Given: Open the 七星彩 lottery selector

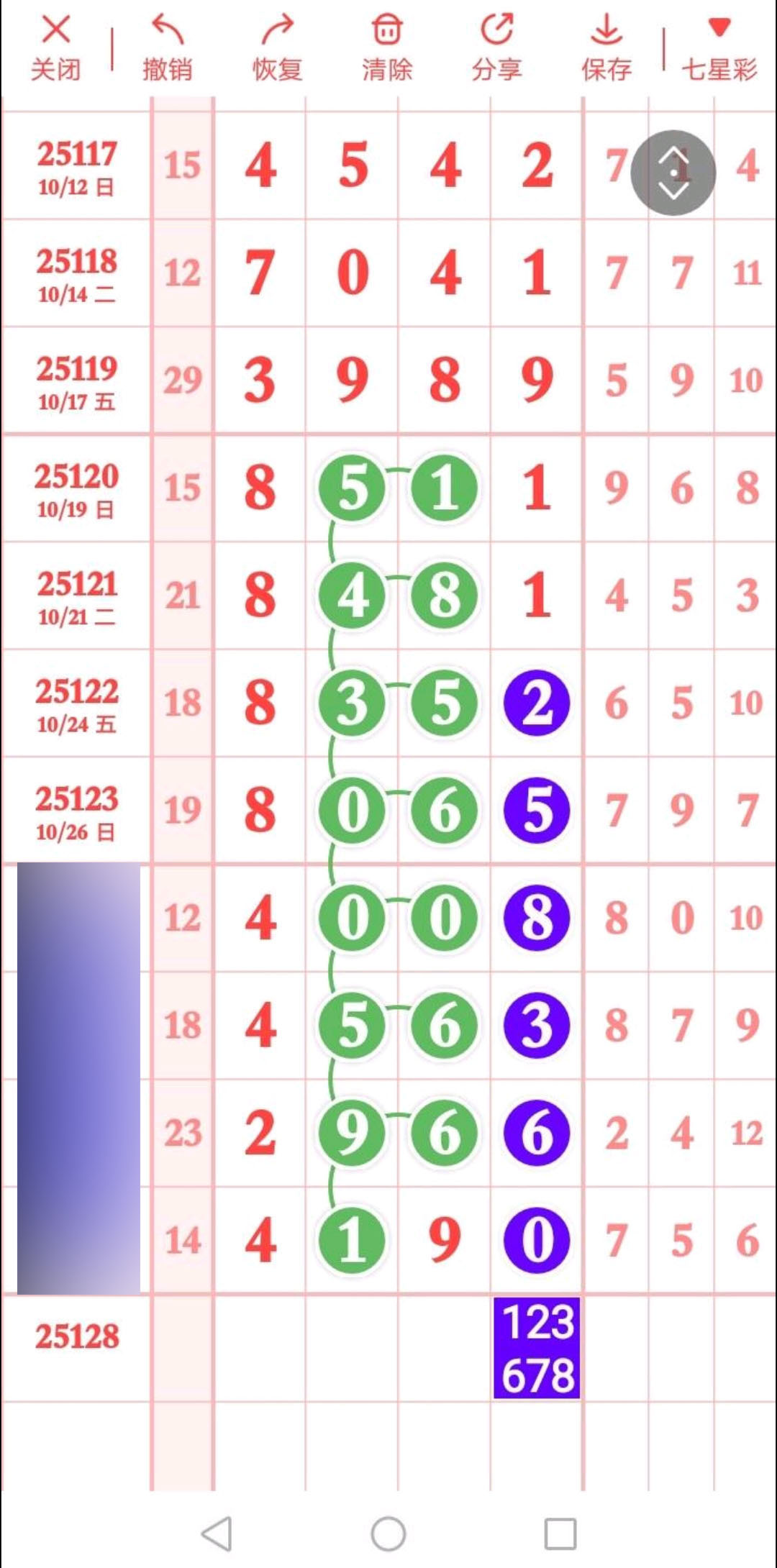Looking at the screenshot, I should click(719, 47).
